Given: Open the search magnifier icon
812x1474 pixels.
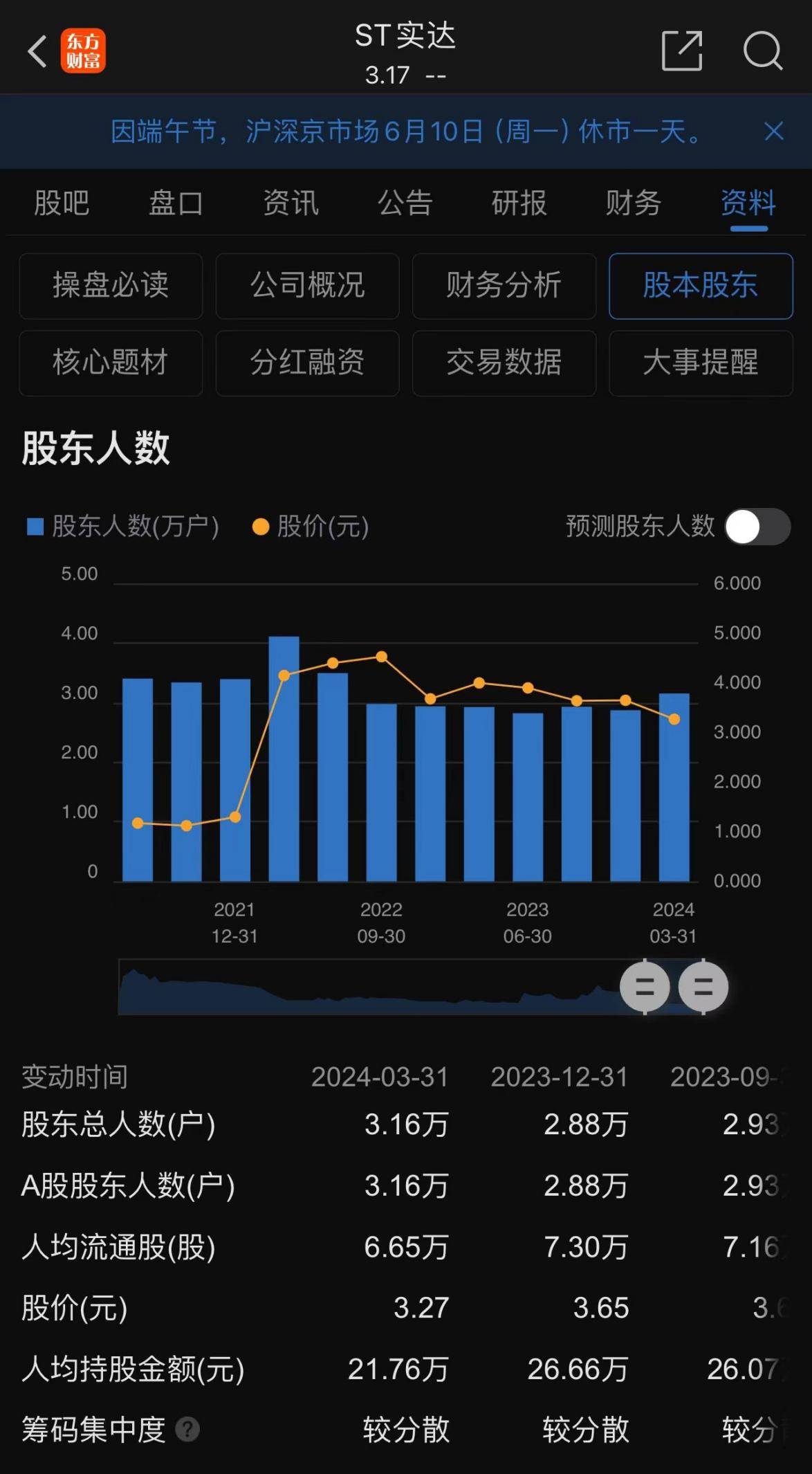Looking at the screenshot, I should pos(762,51).
